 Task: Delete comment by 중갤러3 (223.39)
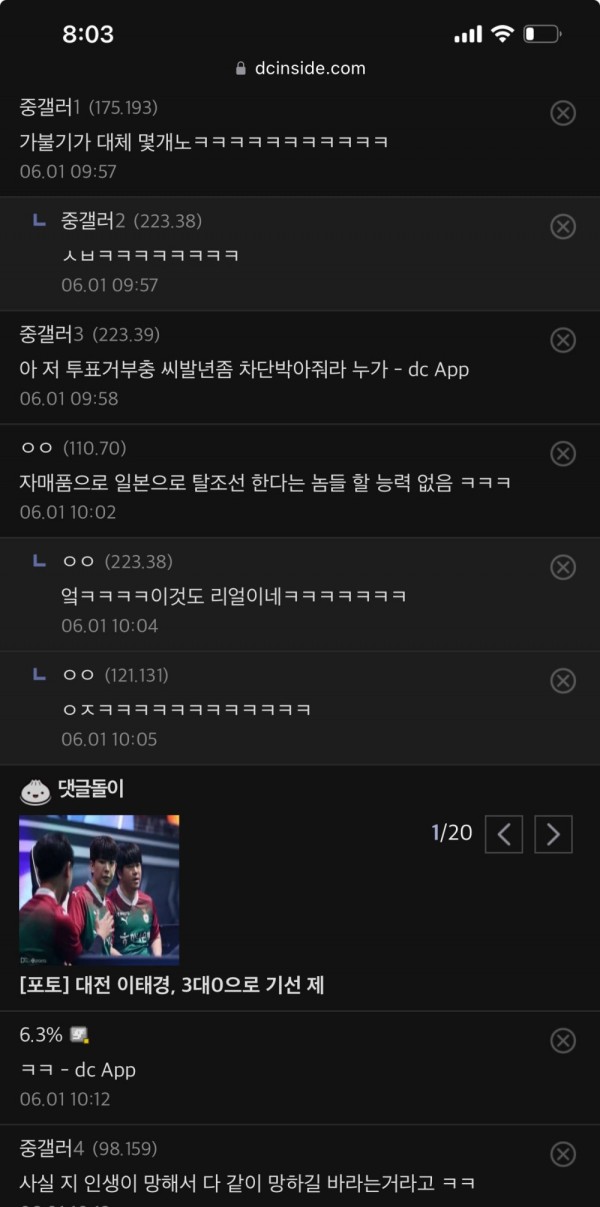[563, 341]
